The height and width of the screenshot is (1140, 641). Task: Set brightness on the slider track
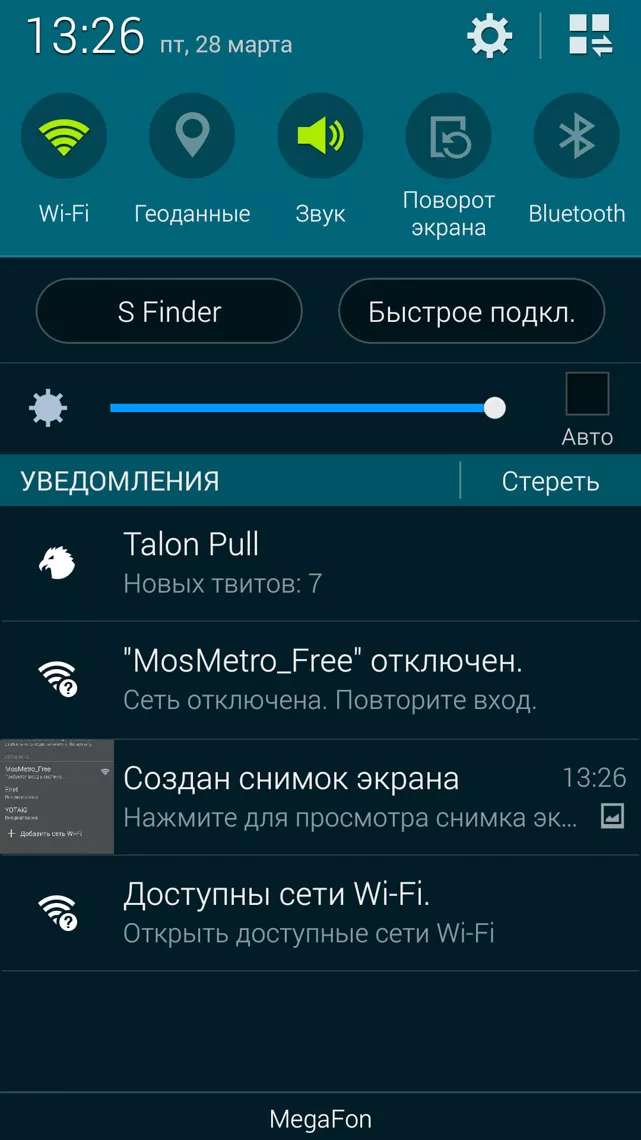(300, 408)
